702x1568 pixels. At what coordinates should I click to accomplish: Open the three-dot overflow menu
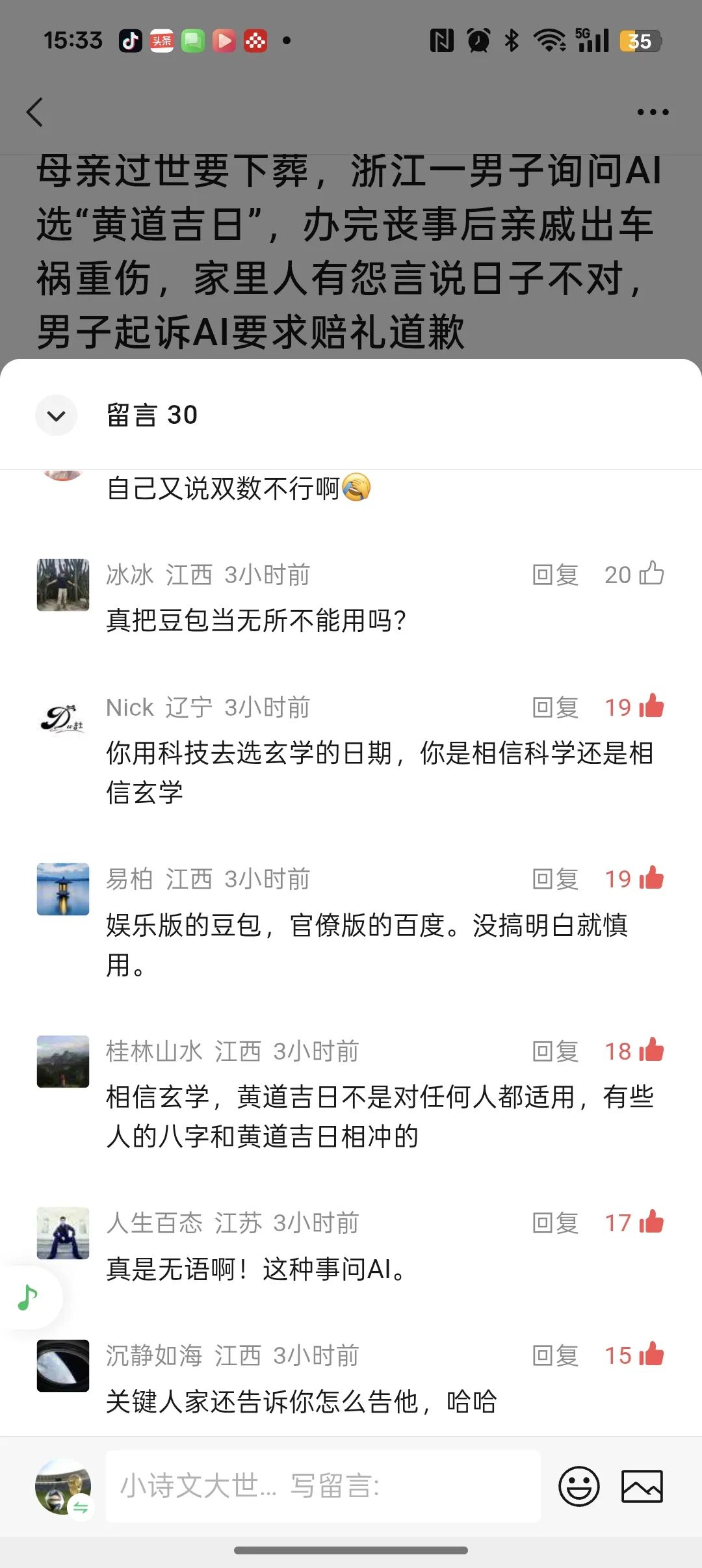(x=653, y=112)
